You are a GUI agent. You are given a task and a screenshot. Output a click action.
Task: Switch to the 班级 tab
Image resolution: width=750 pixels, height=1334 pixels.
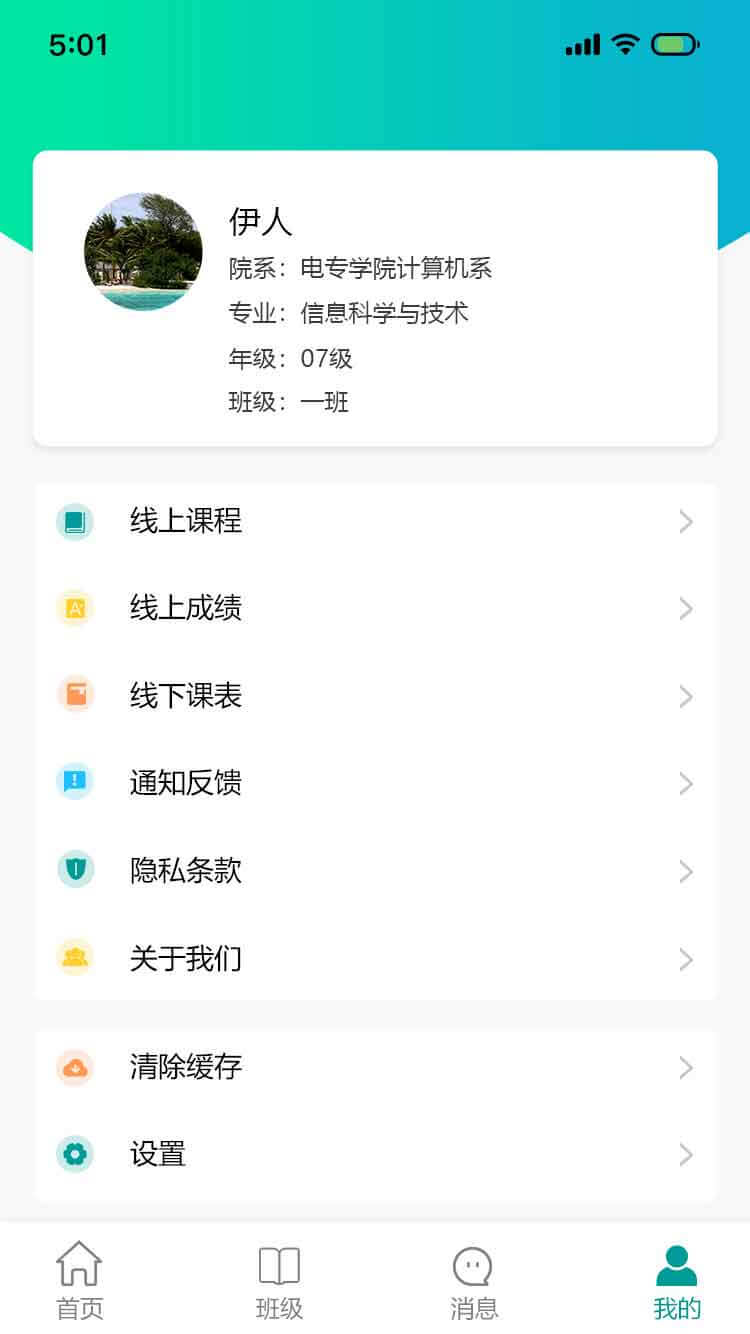click(277, 1275)
